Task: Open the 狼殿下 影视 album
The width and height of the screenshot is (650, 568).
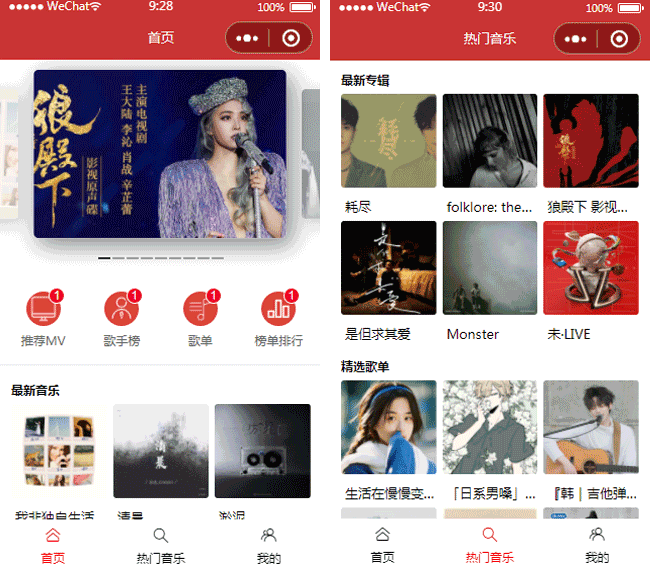Action: [590, 141]
